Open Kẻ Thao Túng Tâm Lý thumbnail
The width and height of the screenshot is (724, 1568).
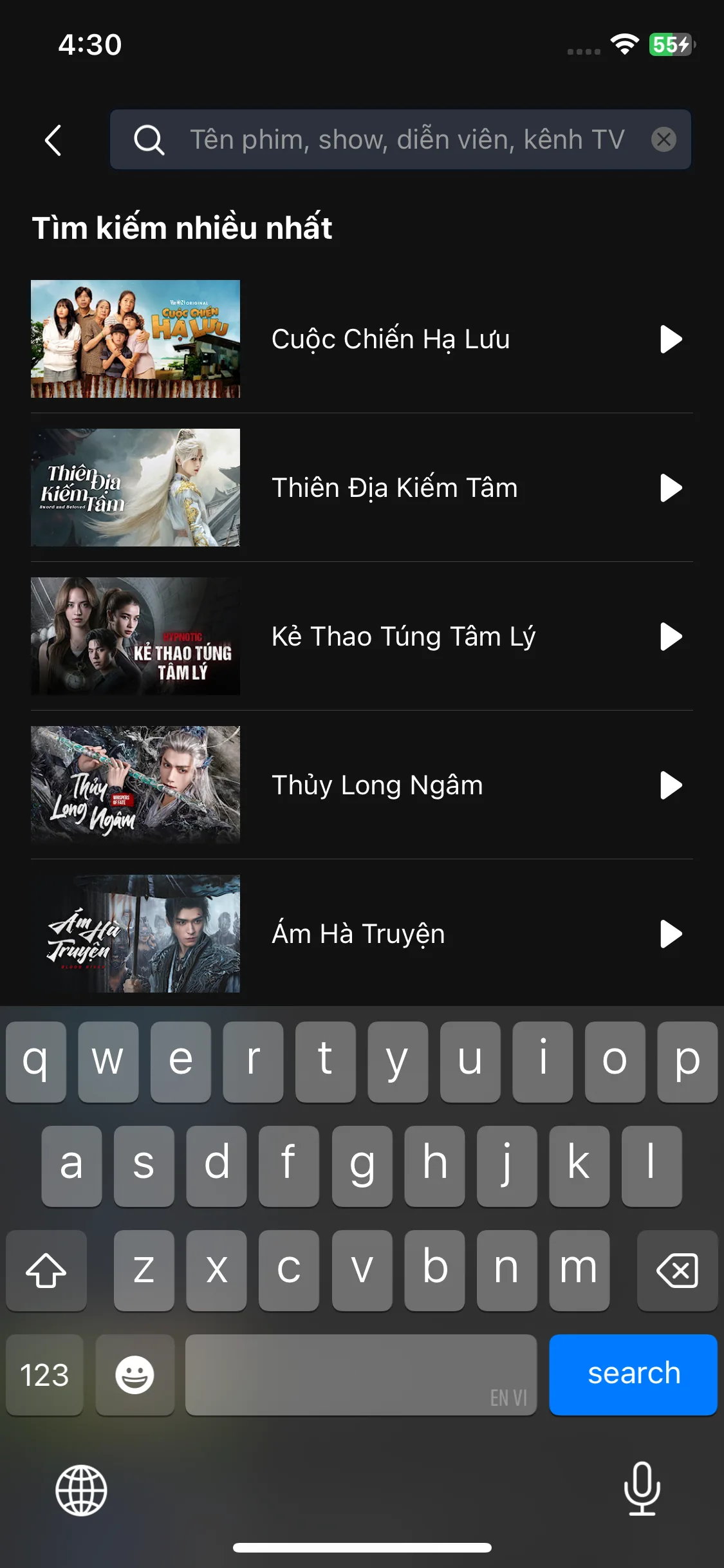coord(136,636)
